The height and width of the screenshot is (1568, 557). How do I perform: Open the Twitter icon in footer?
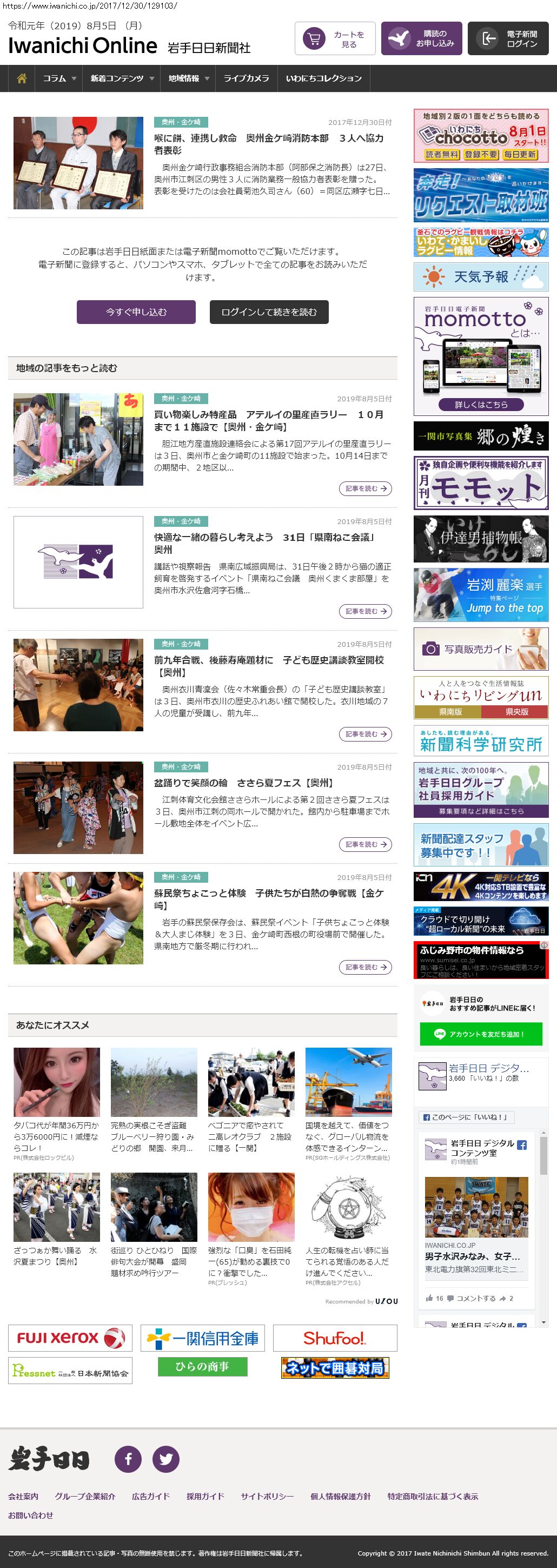click(165, 1459)
